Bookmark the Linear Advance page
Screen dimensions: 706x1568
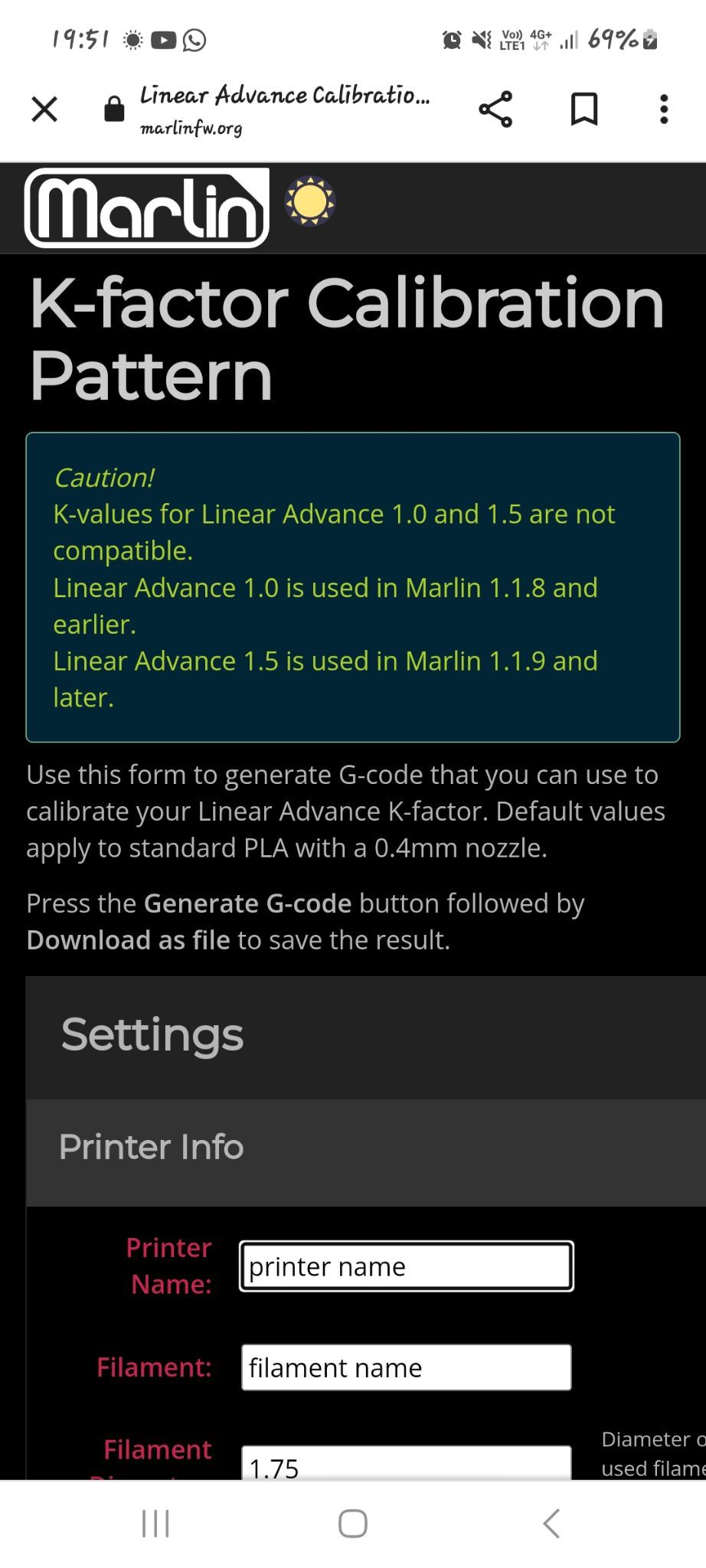584,109
